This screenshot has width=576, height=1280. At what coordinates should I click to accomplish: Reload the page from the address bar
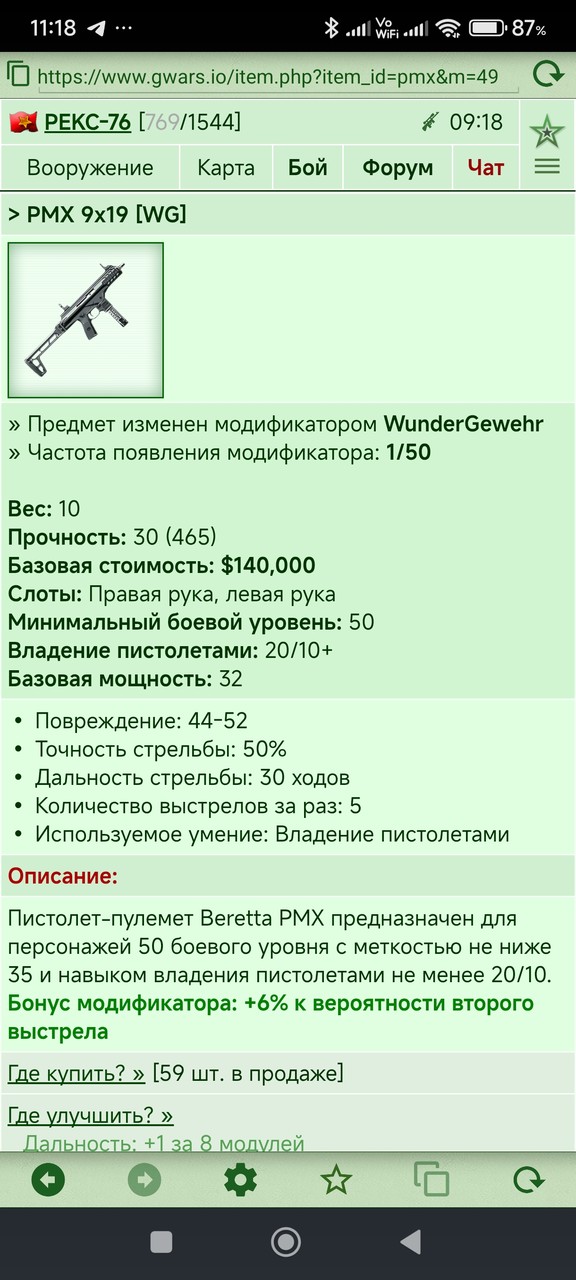pos(547,75)
